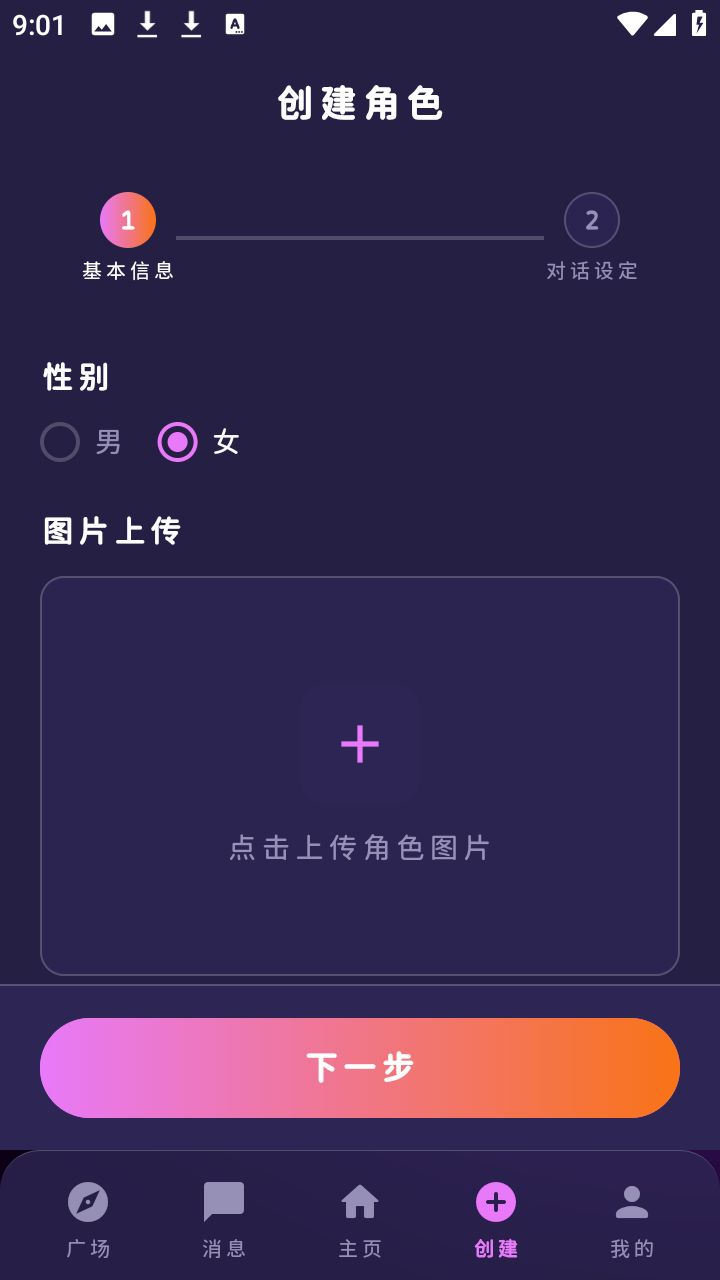Image resolution: width=720 pixels, height=1280 pixels.
Task: Switch to the 对话设定 step label
Action: pos(592,270)
